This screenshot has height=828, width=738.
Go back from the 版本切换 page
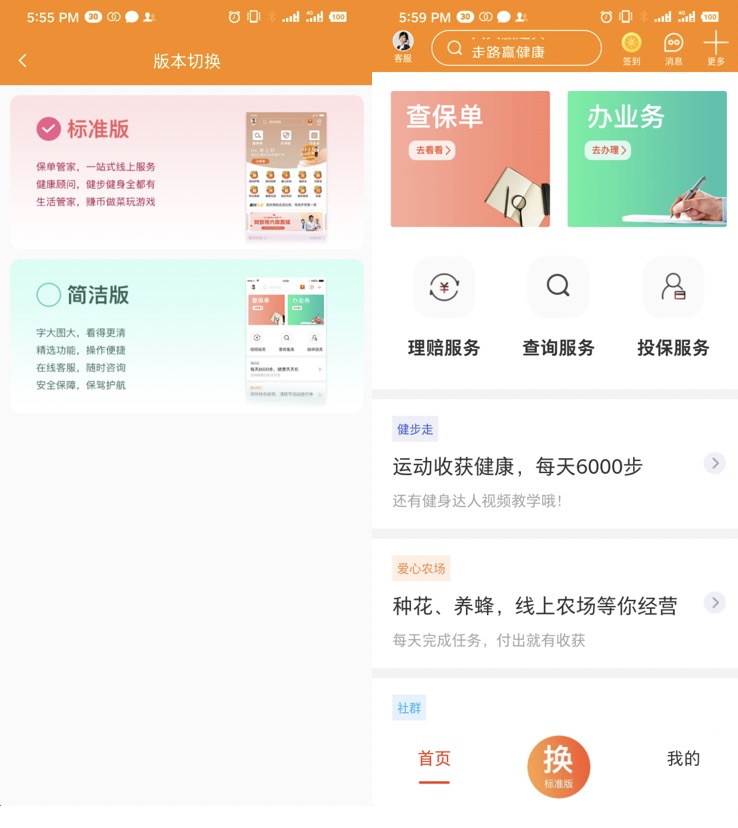pos(23,61)
